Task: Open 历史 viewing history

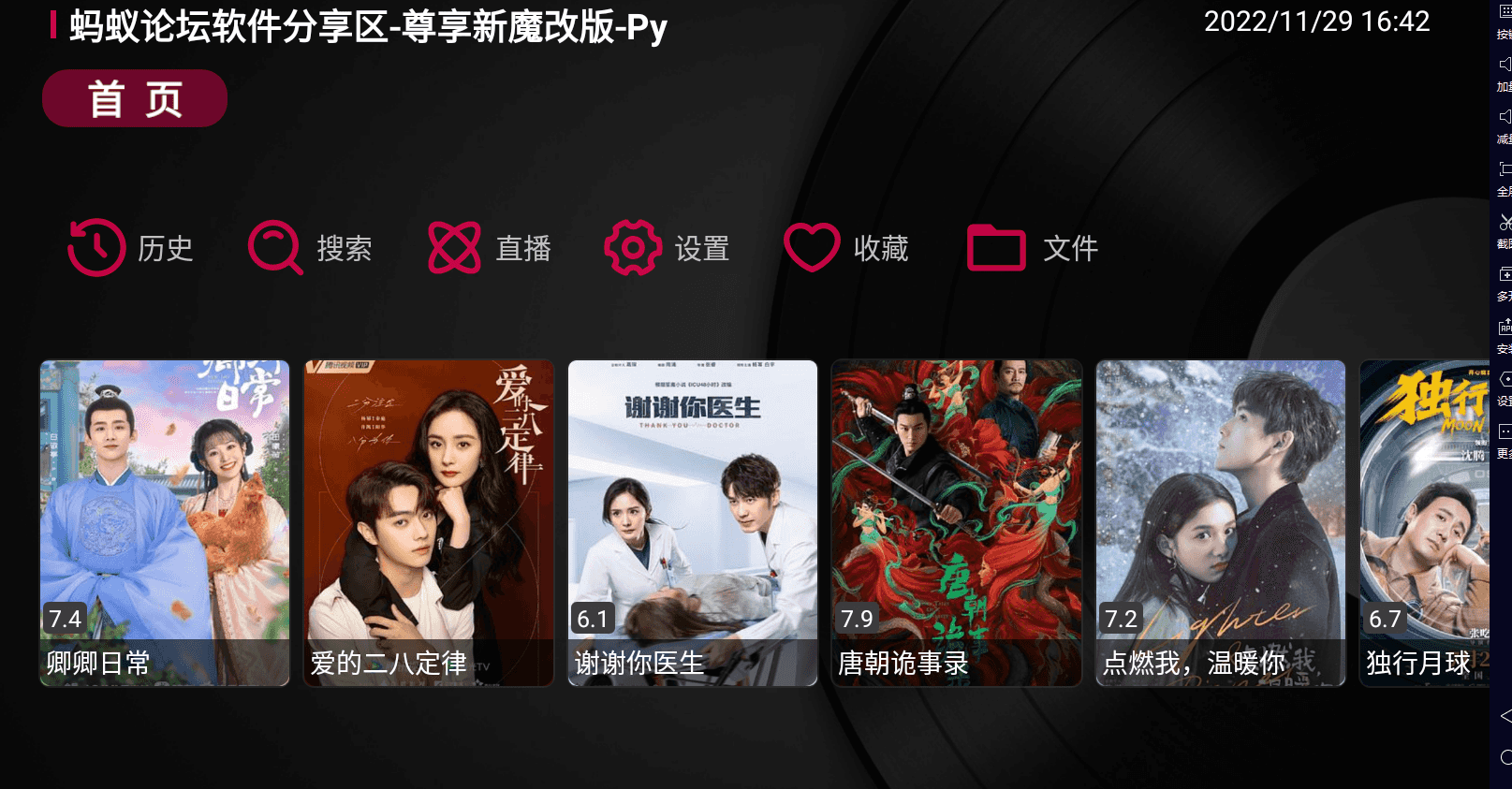Action: tap(131, 248)
